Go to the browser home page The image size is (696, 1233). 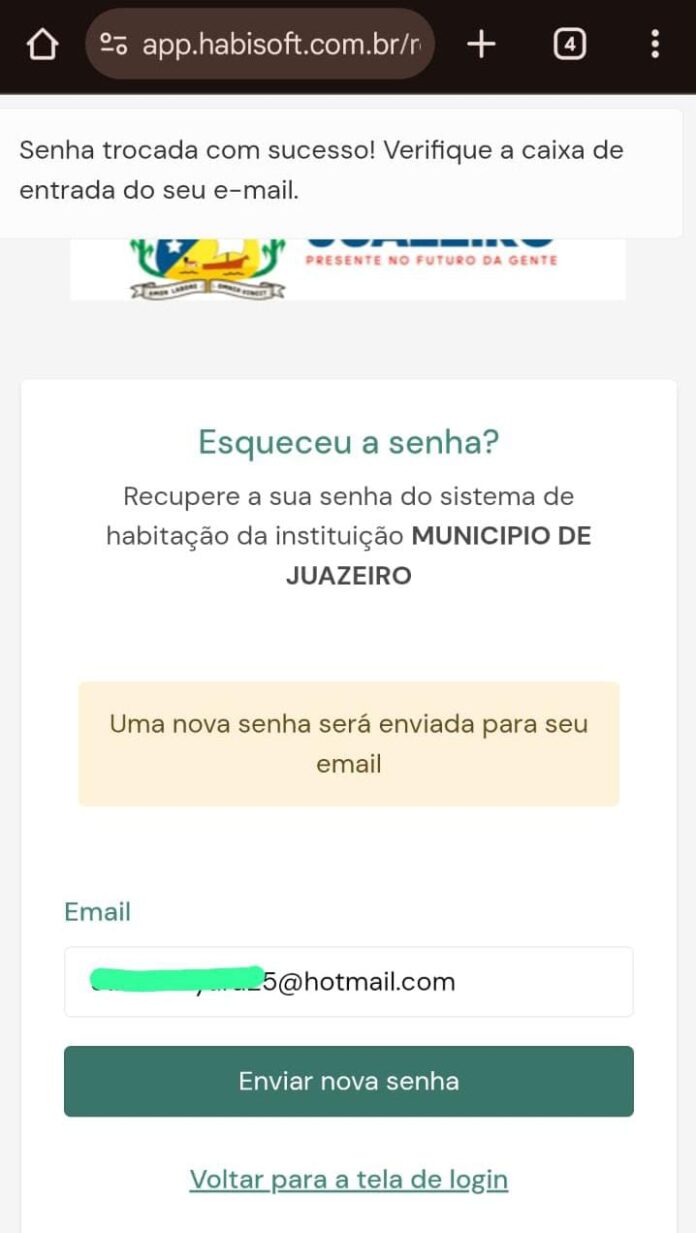[42, 44]
